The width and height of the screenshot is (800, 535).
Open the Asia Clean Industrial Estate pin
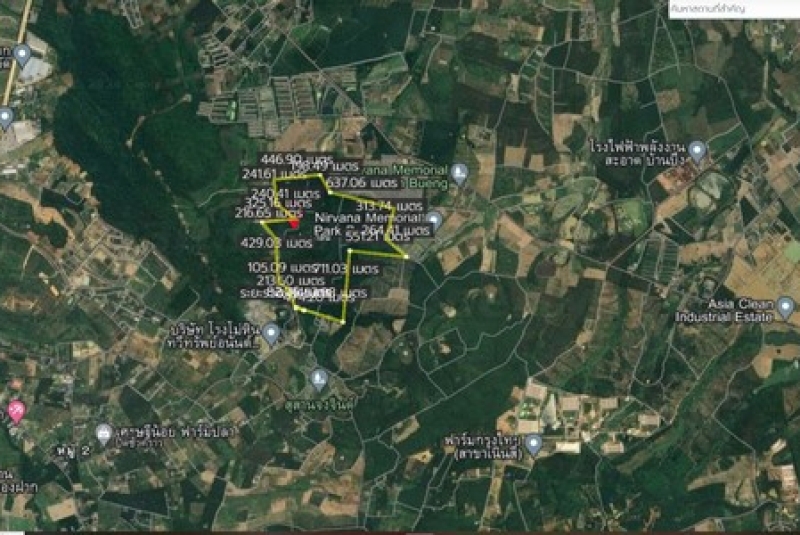[x=785, y=308]
